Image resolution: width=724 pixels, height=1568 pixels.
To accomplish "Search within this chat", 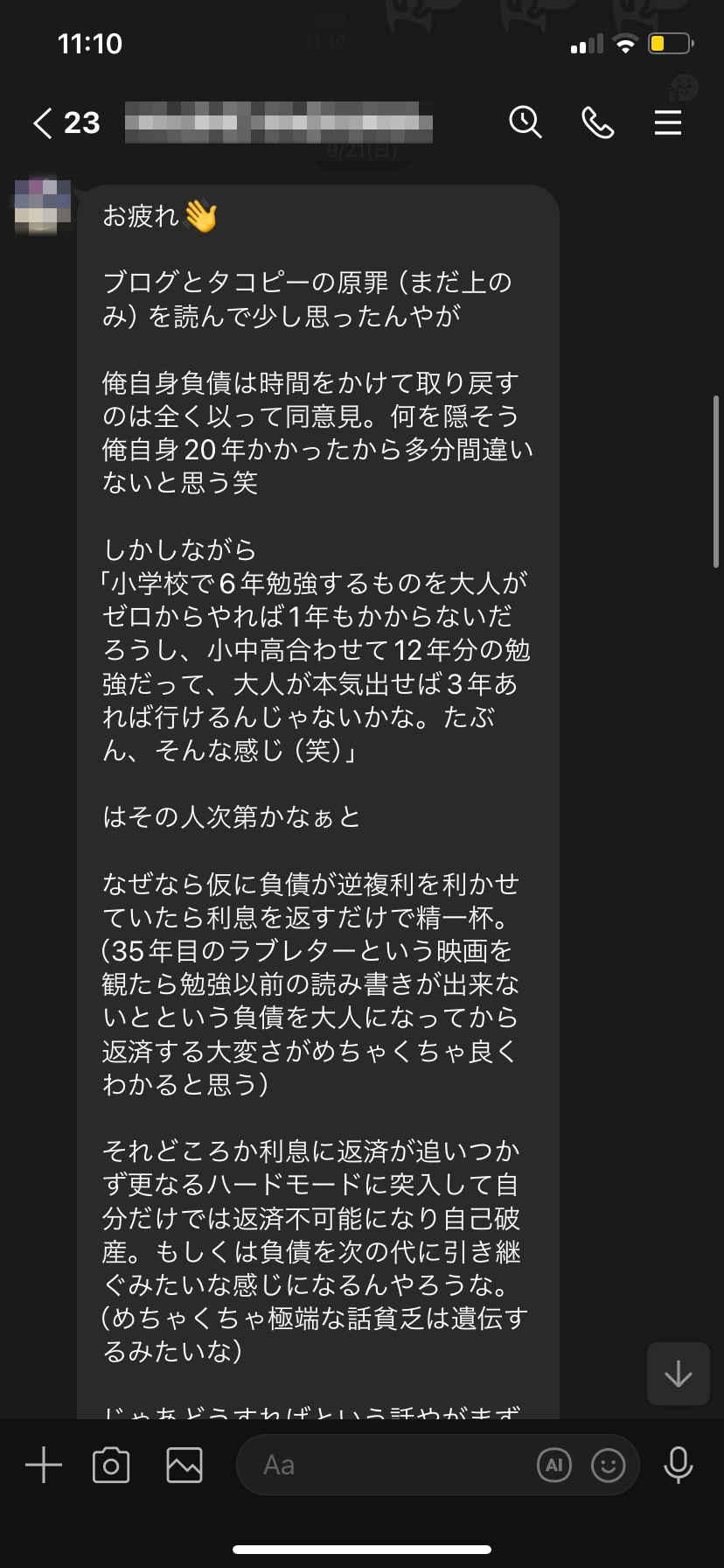I will click(x=526, y=122).
